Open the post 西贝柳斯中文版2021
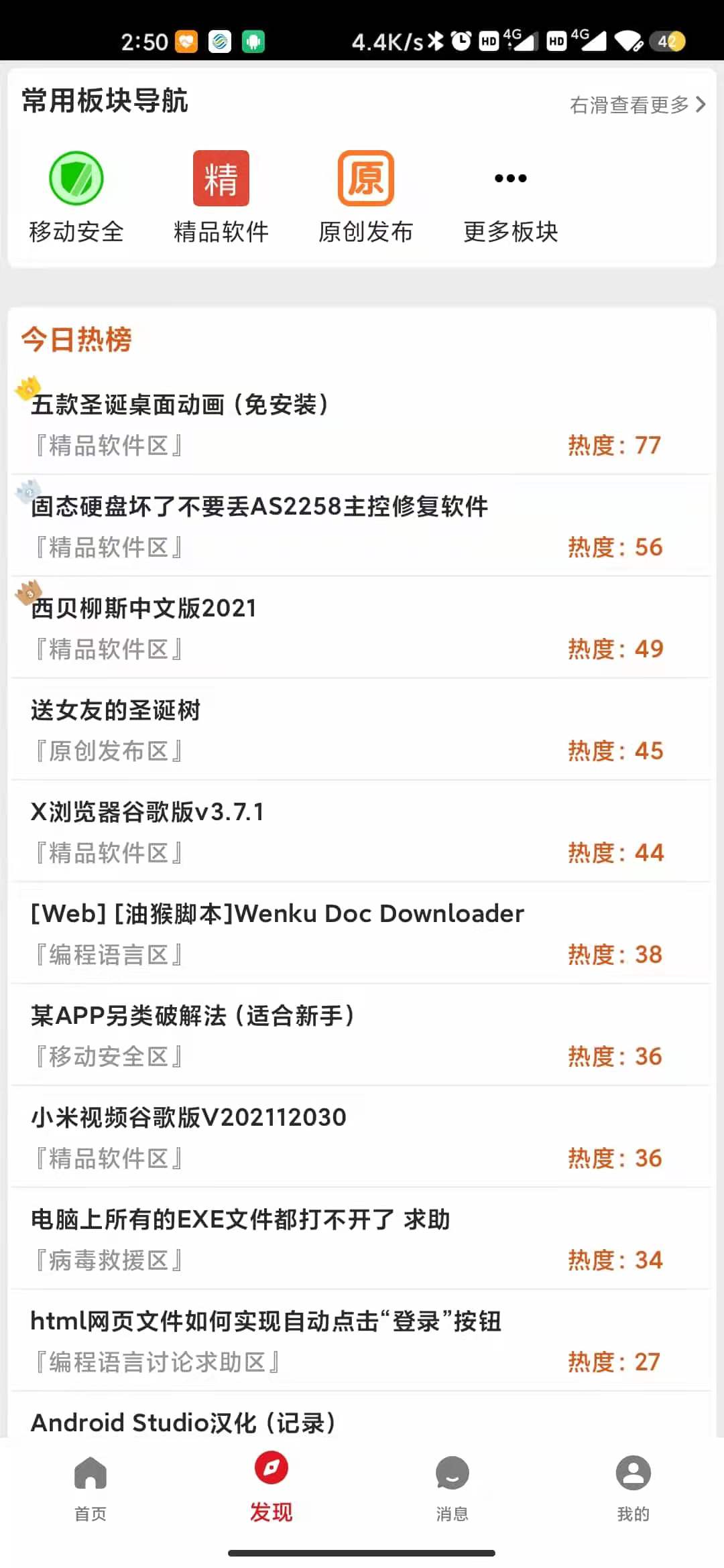The height and width of the screenshot is (1568, 724). 361,627
